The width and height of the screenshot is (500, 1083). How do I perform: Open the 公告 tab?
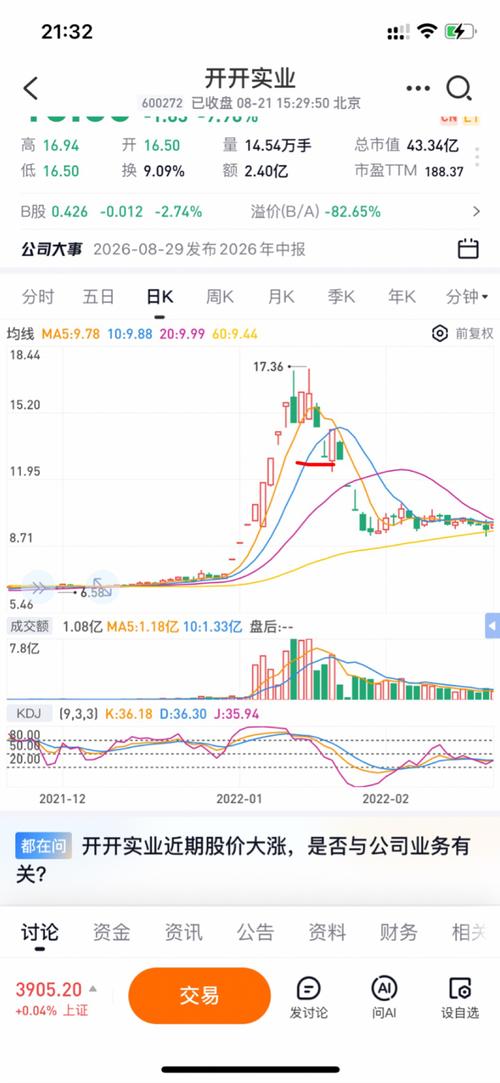256,932
